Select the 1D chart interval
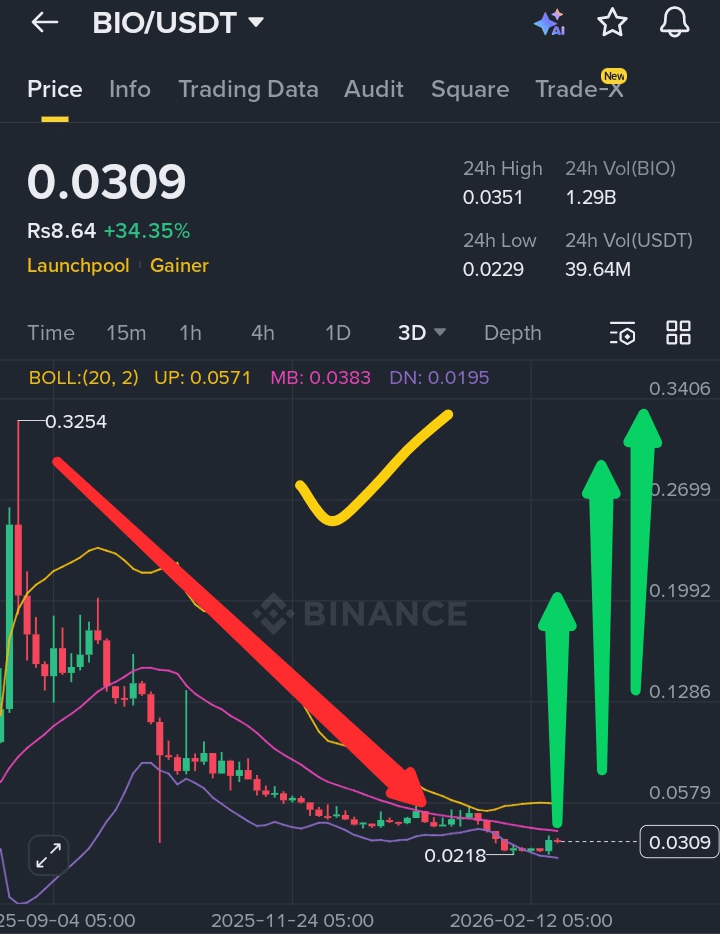Image resolution: width=720 pixels, height=934 pixels. click(x=338, y=333)
